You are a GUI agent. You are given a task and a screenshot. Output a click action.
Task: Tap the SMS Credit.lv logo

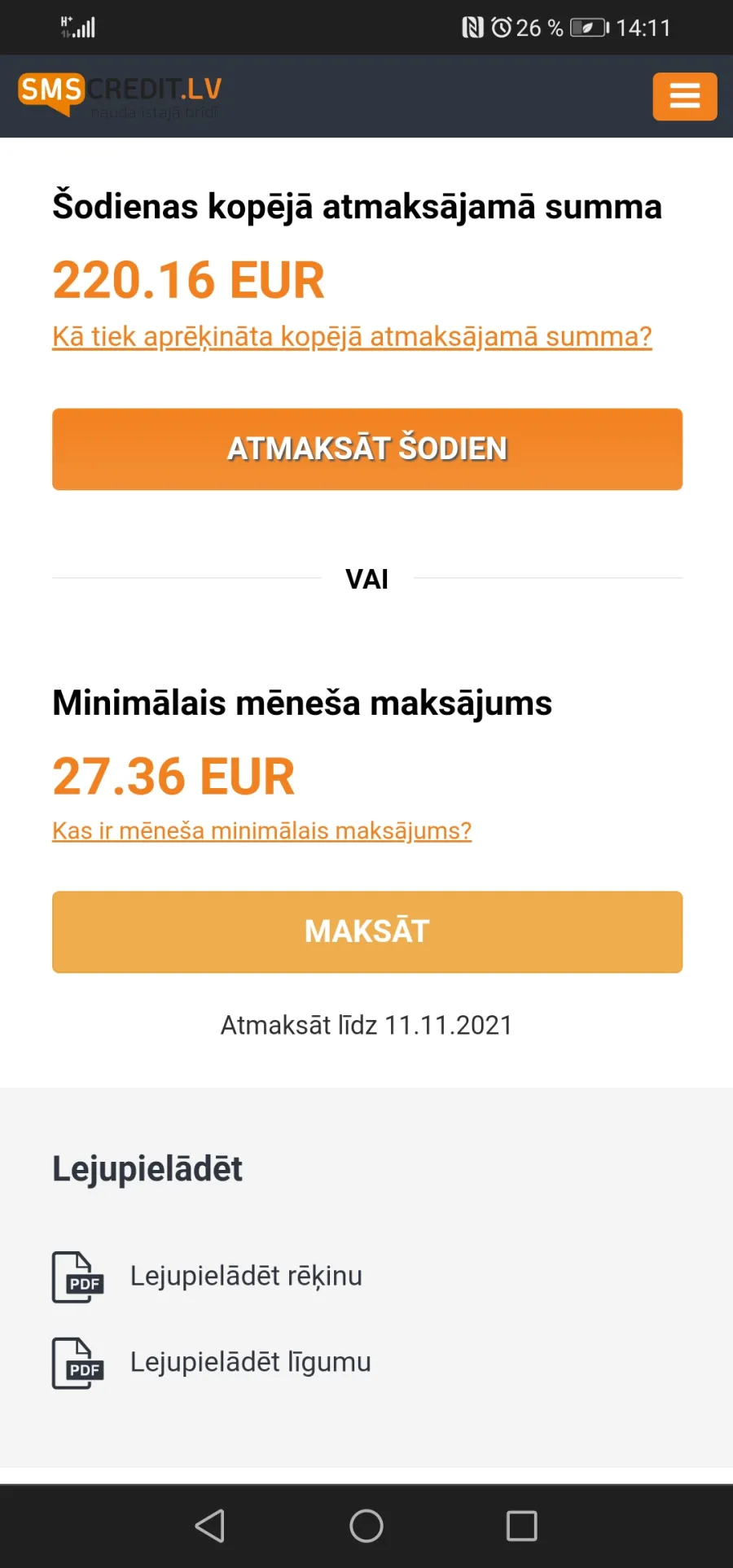pos(120,94)
